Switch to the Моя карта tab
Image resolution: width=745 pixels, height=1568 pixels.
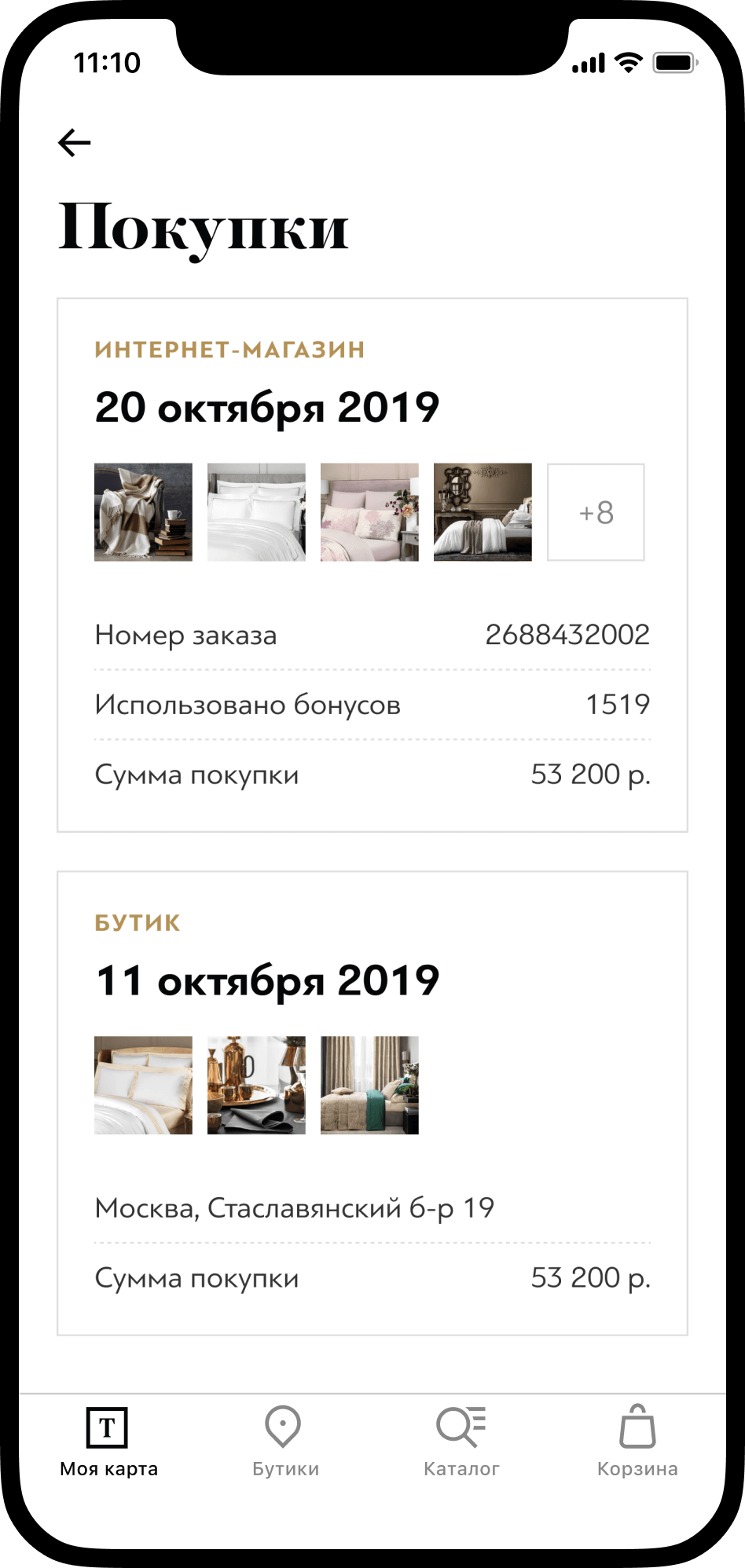pos(108,1442)
